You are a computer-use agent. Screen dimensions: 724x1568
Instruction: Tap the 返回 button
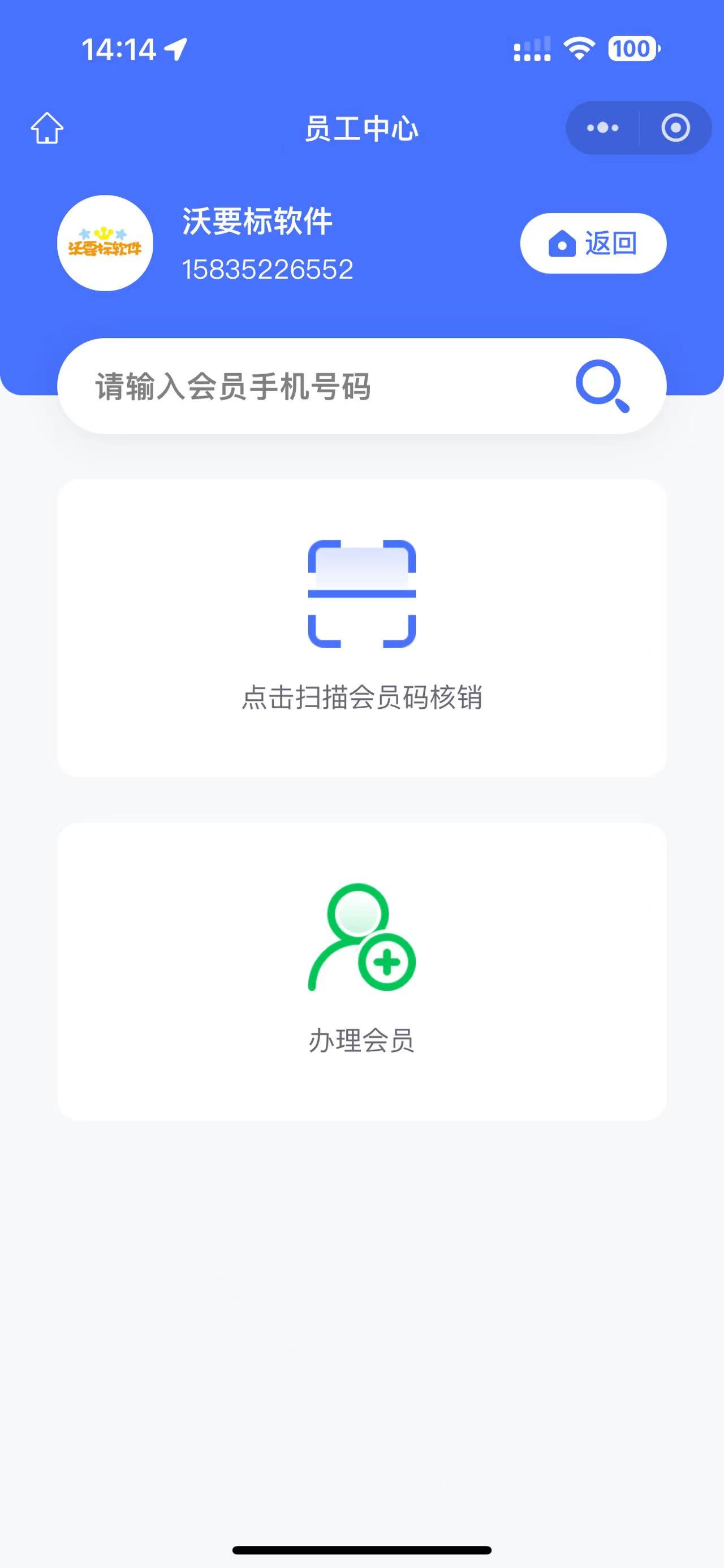click(593, 243)
